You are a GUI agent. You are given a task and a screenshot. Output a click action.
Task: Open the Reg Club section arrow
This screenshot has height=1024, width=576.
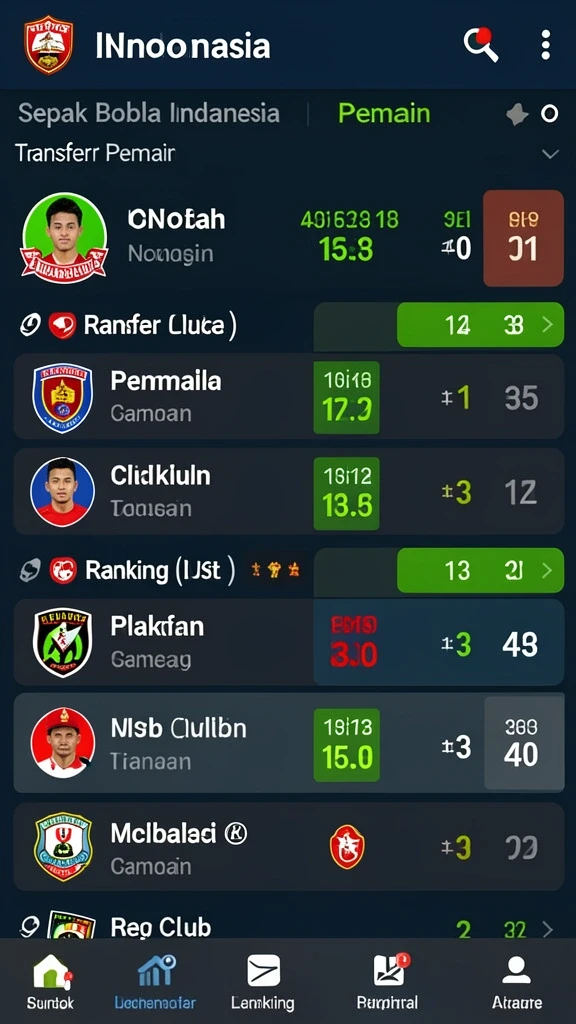pos(548,929)
